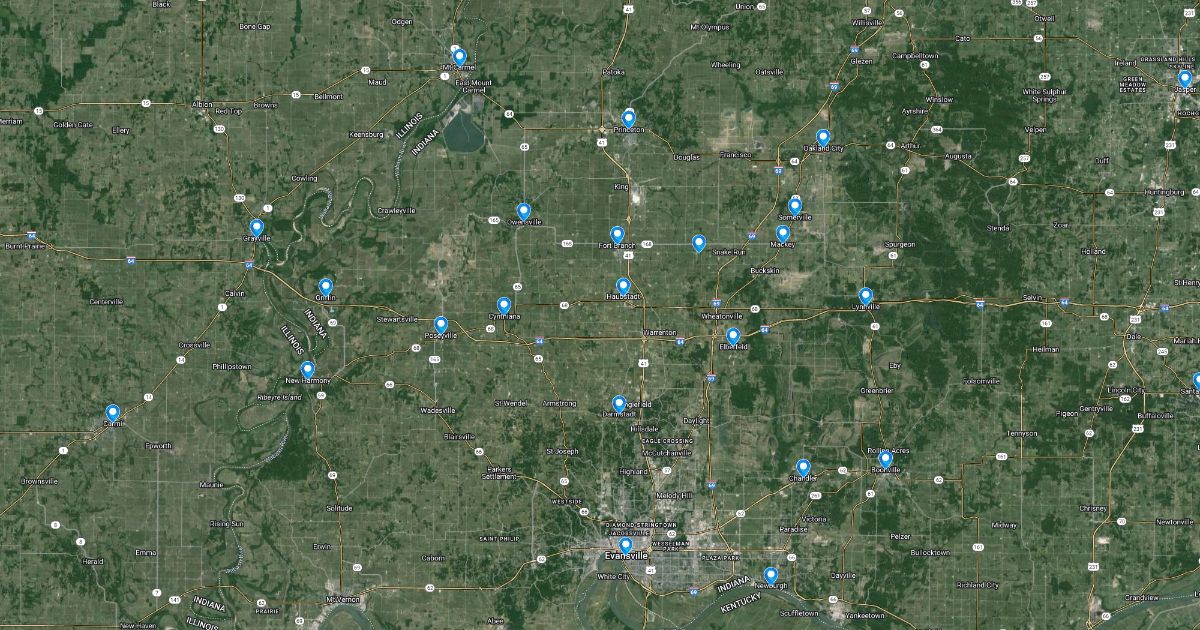Tap the Boonville location pin
This screenshot has width=1200, height=630.
click(x=885, y=458)
